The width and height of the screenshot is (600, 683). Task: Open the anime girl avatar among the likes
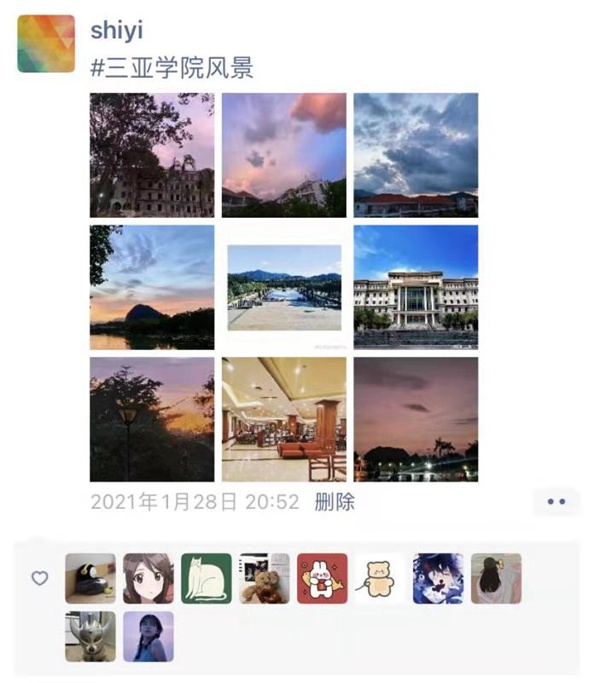pyautogui.click(x=148, y=579)
